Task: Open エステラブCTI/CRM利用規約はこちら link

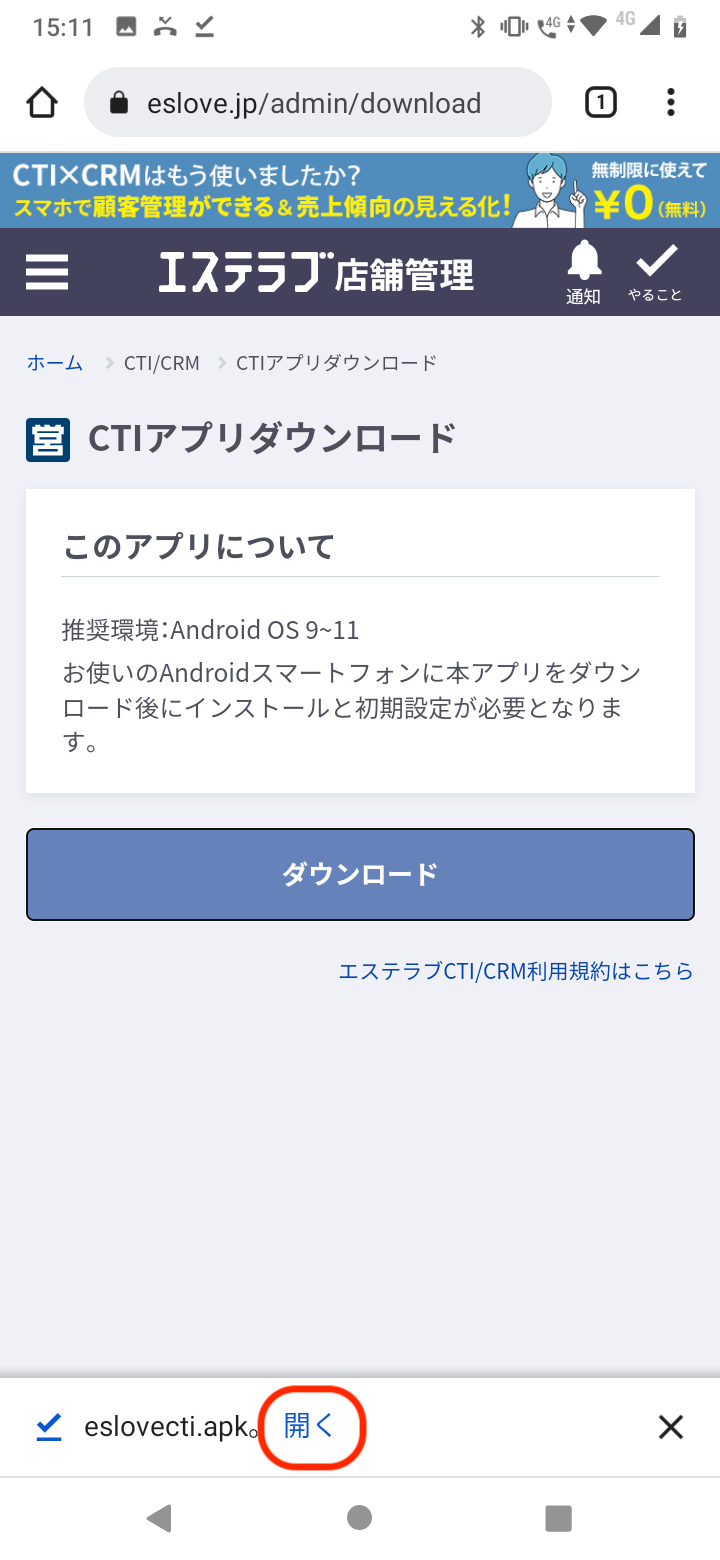Action: click(516, 971)
